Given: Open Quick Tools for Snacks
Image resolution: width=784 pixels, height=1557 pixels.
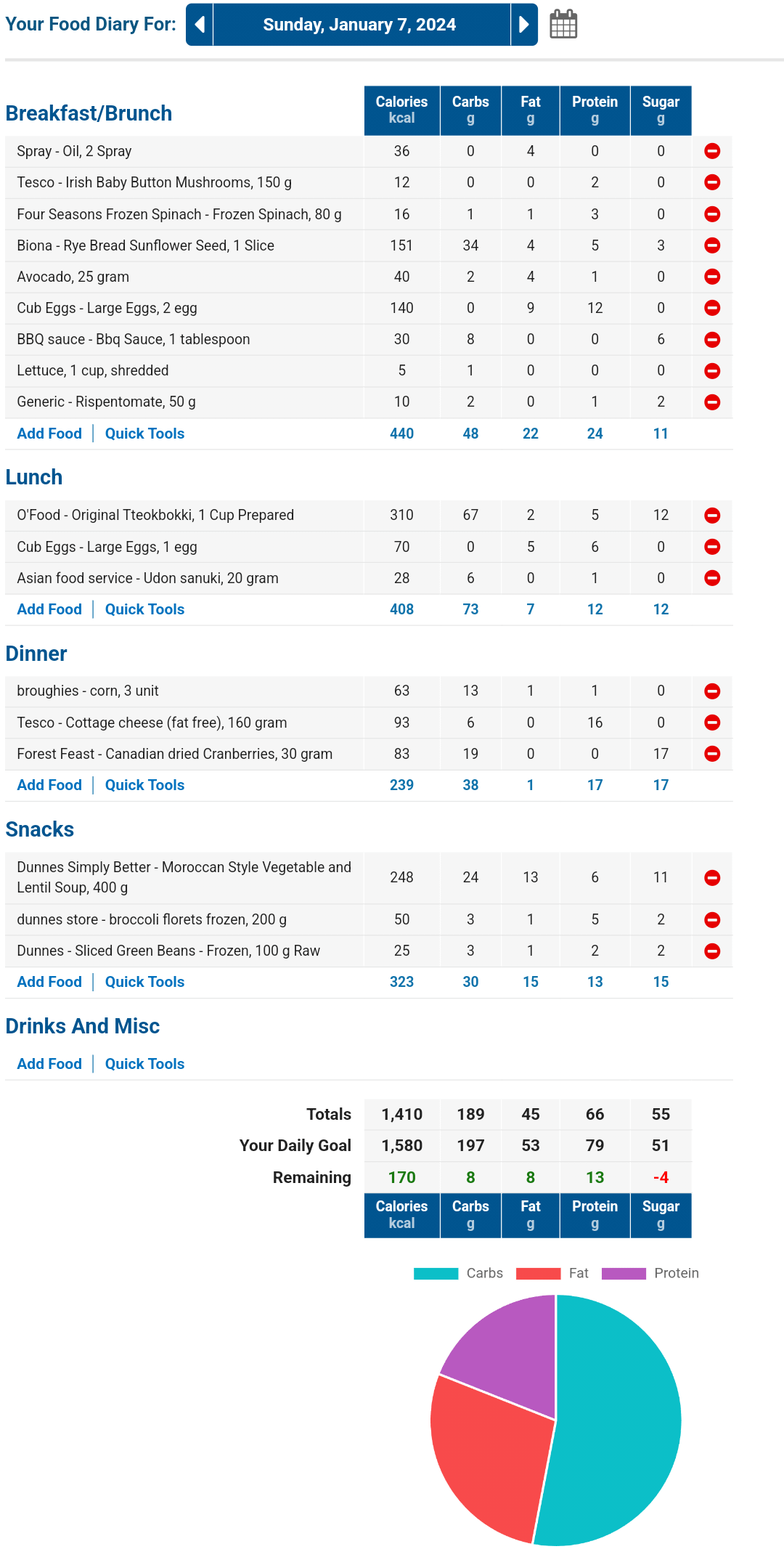Looking at the screenshot, I should (144, 982).
